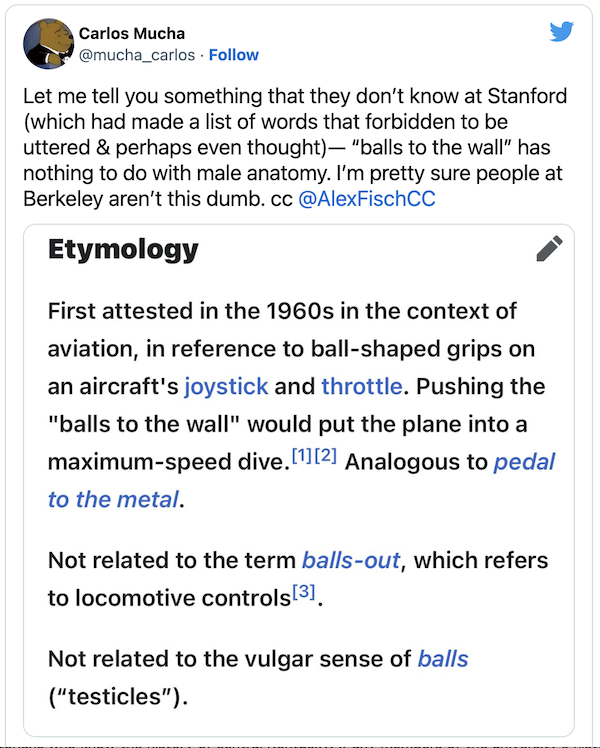This screenshot has height=748, width=600.
Task: Follow Carlos Mucha
Action: (x=235, y=55)
